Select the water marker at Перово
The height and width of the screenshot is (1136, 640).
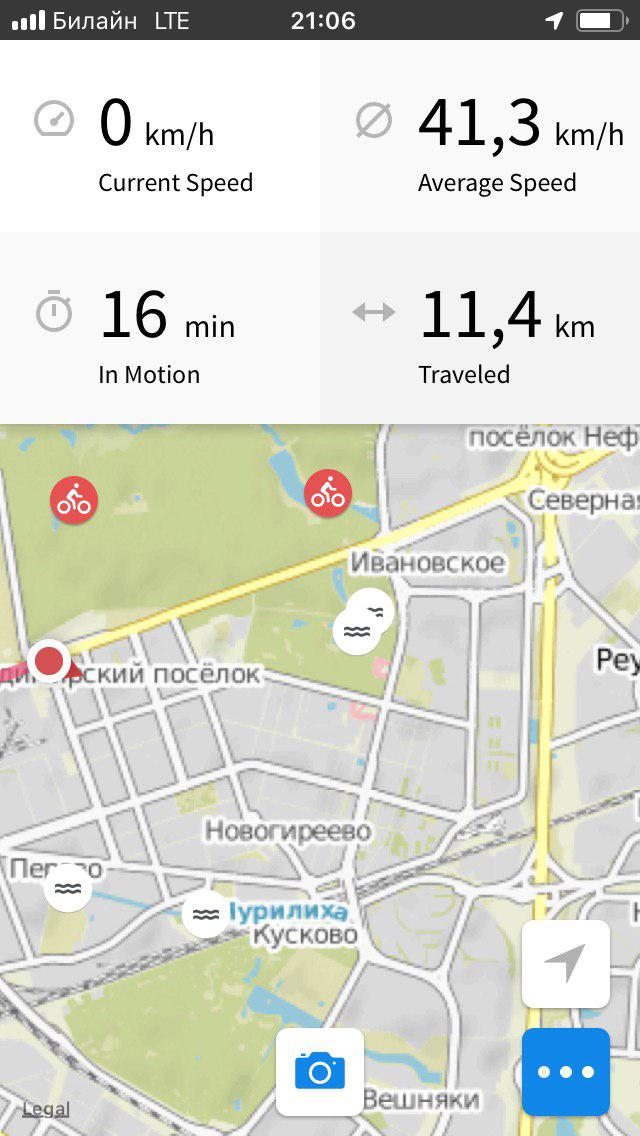click(x=68, y=888)
